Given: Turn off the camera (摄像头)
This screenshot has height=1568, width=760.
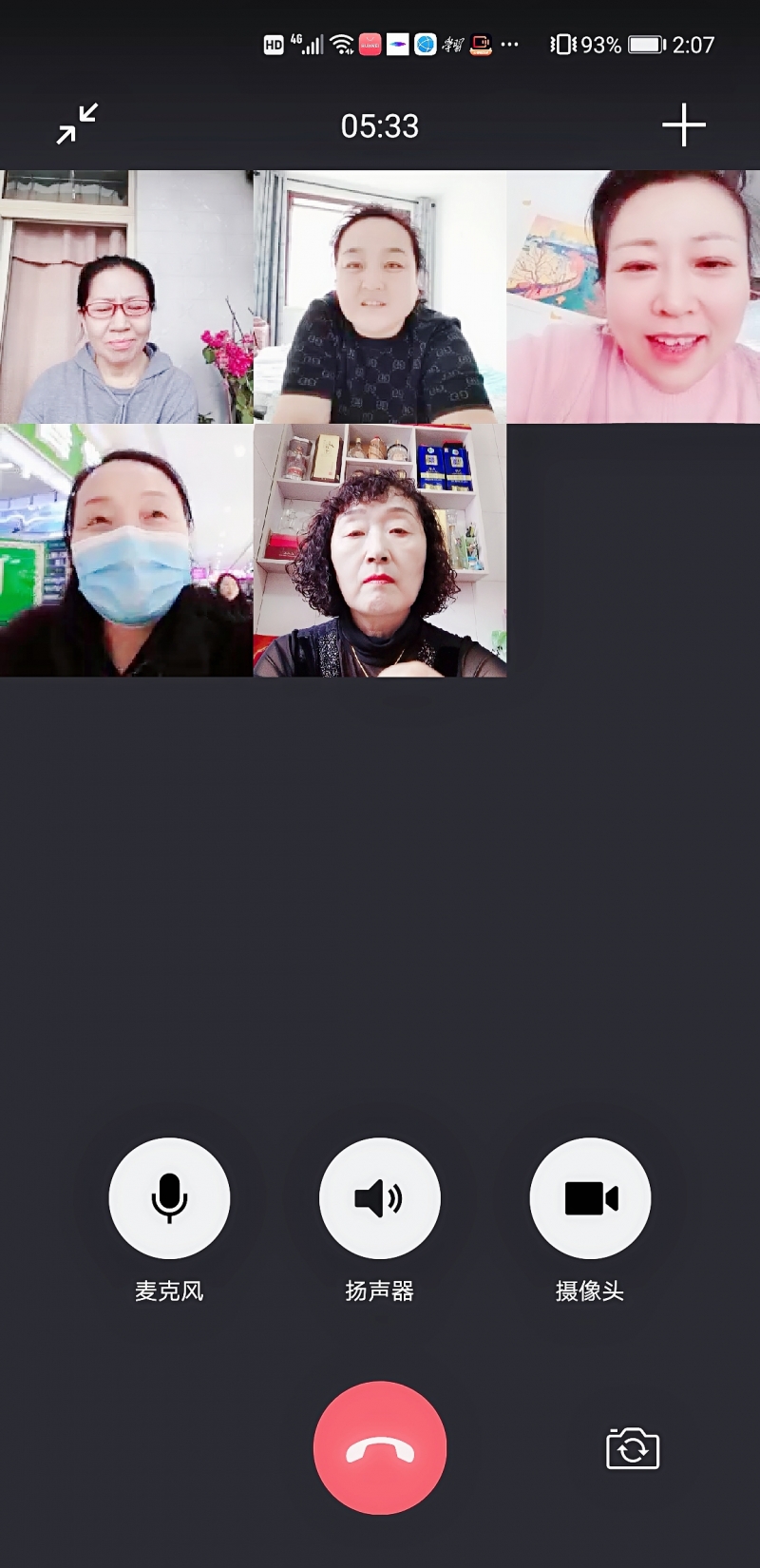Looking at the screenshot, I should point(590,1198).
